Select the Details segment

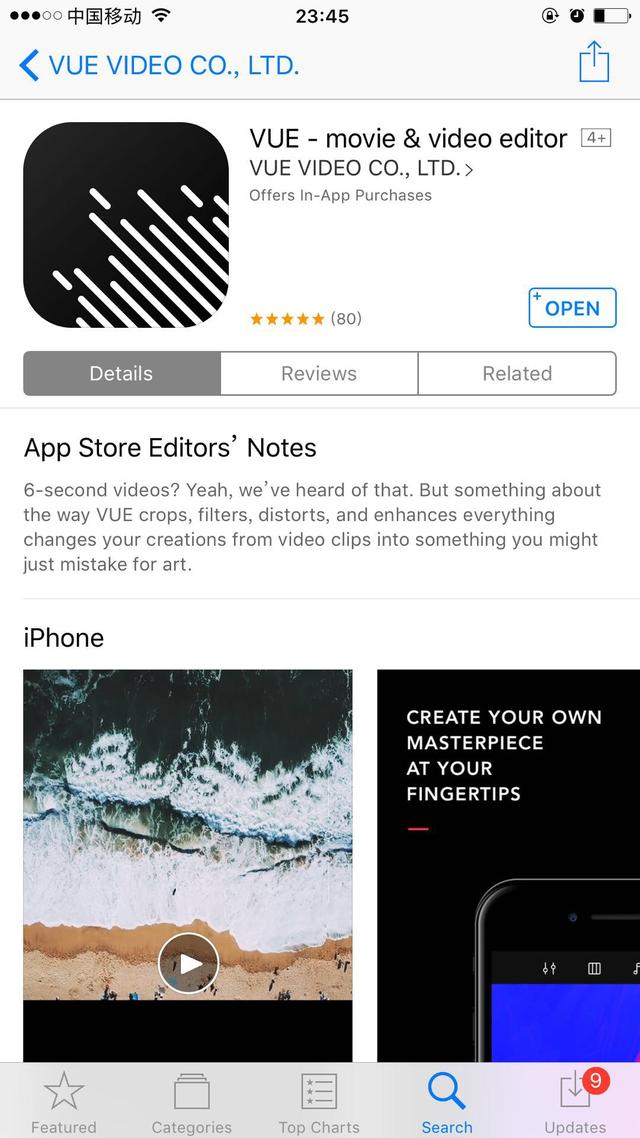pos(121,373)
